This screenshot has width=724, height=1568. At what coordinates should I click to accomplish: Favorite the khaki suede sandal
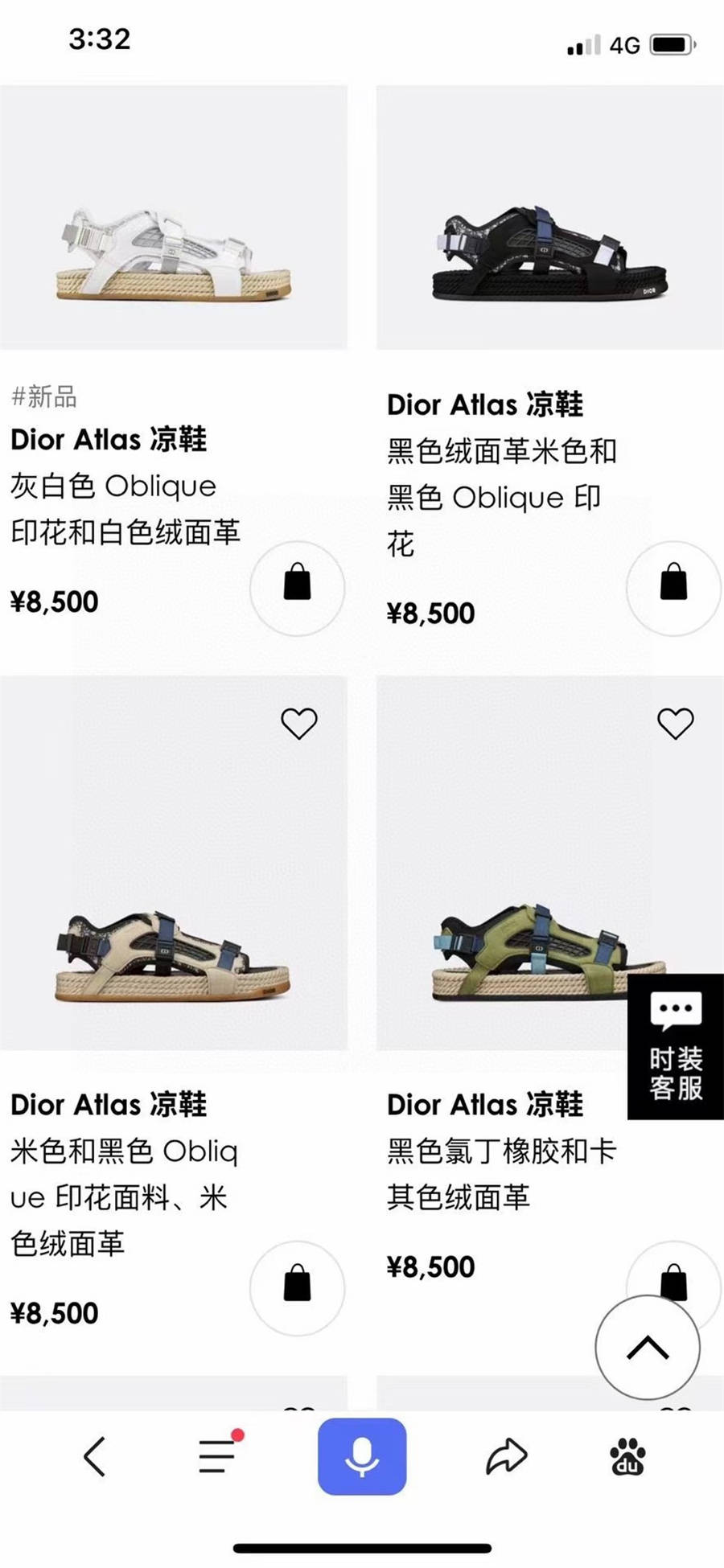pos(675,724)
